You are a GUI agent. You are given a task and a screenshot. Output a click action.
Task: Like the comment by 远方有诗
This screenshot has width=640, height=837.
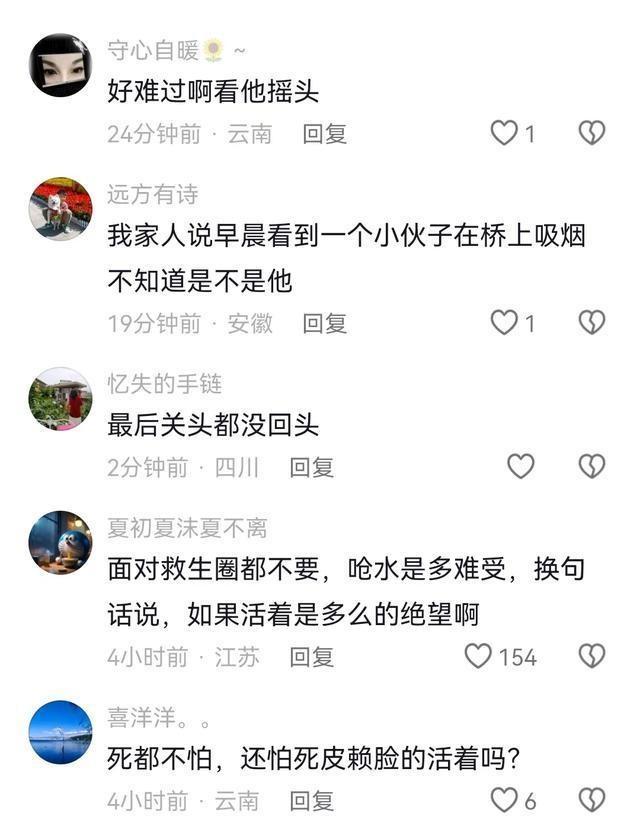(504, 322)
